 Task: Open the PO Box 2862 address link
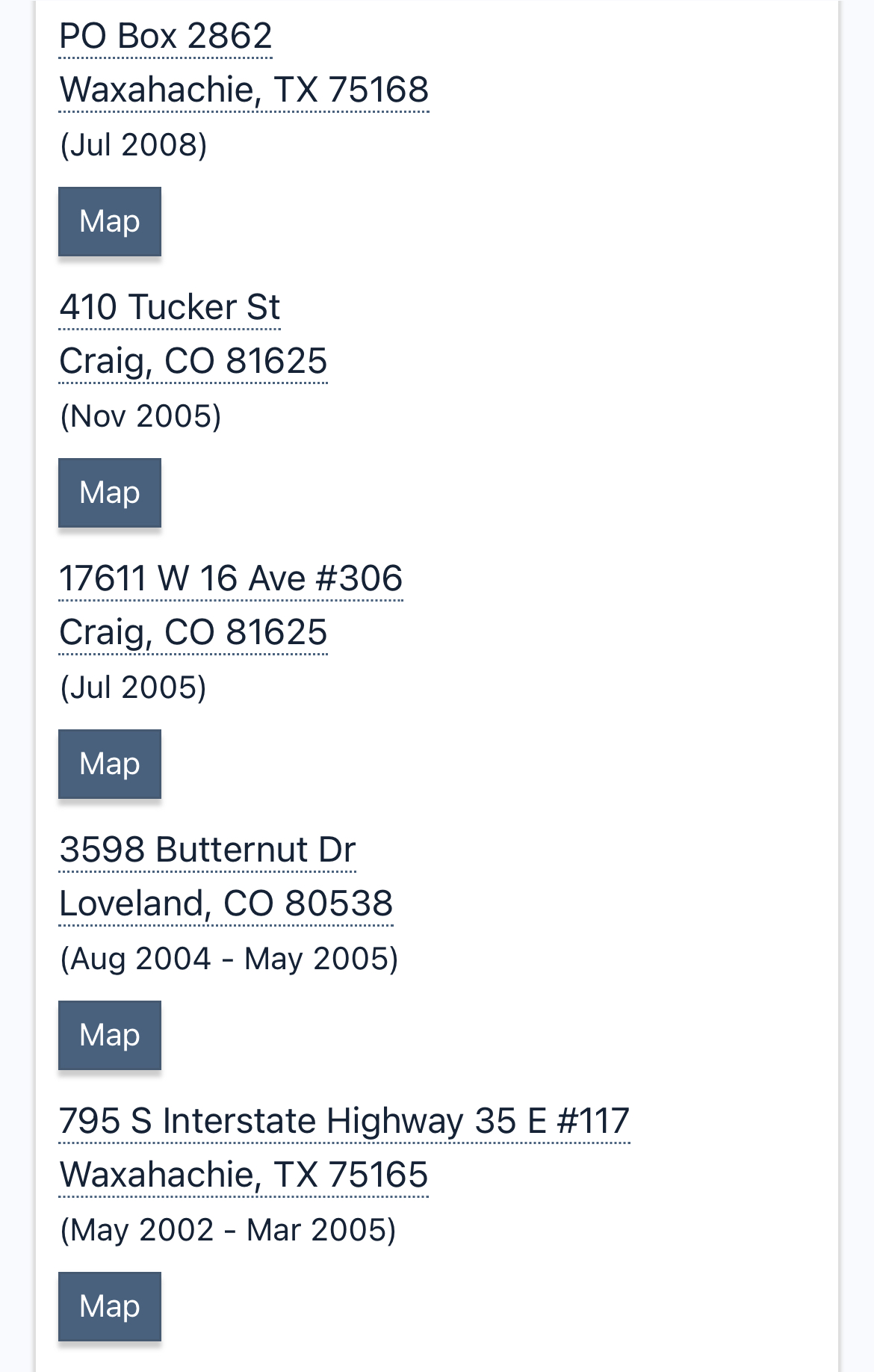click(x=166, y=37)
